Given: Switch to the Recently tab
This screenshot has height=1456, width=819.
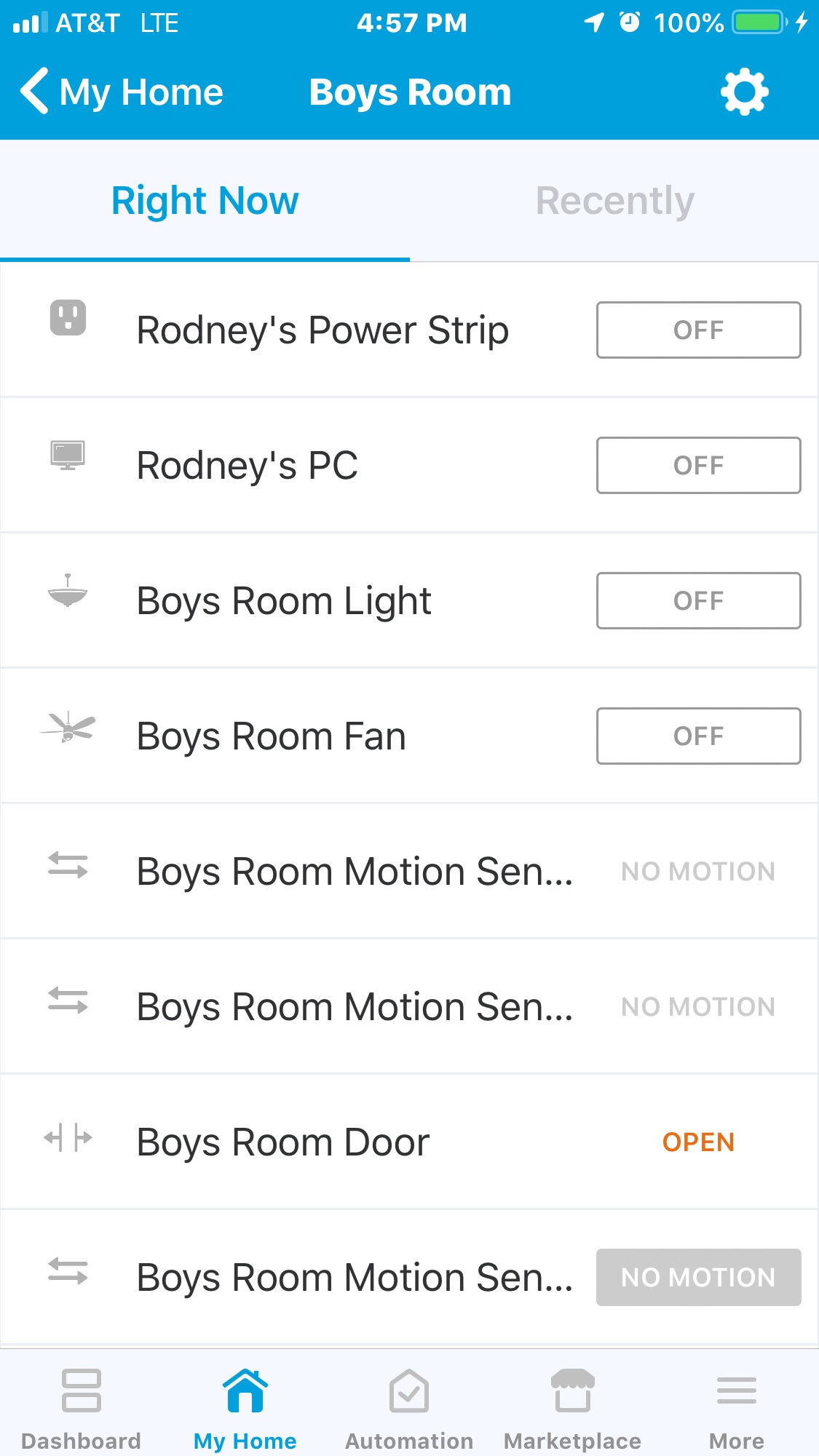Looking at the screenshot, I should click(x=614, y=201).
